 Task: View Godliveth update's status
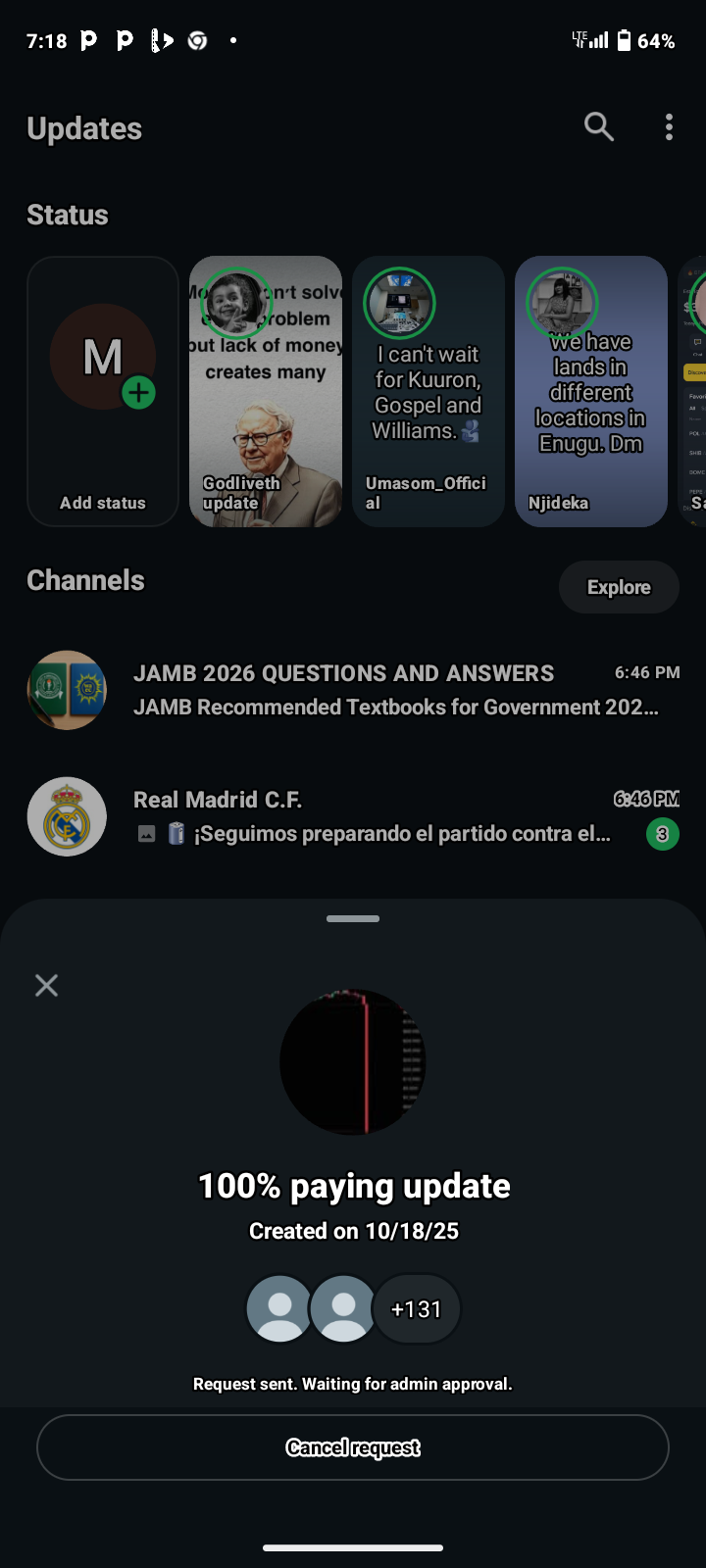point(266,392)
